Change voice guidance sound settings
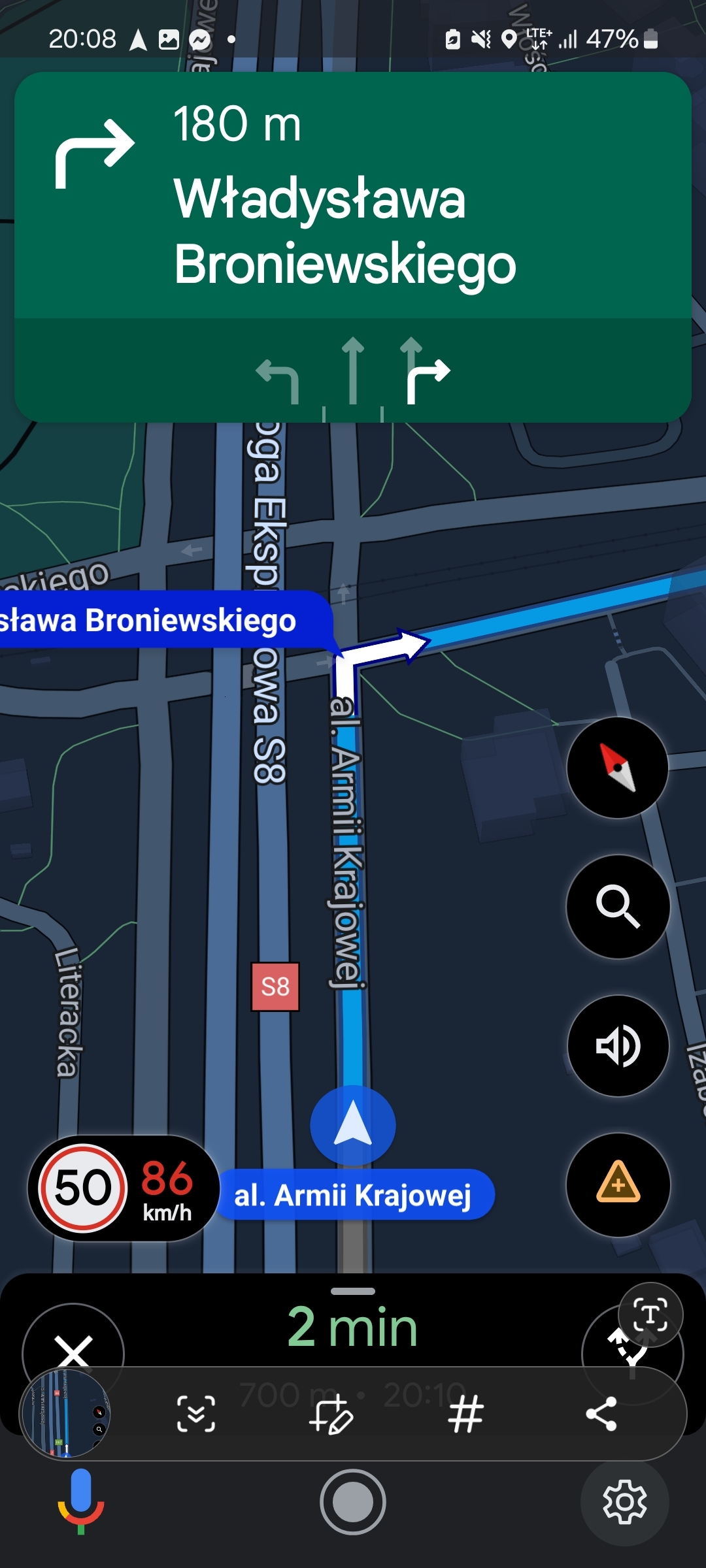This screenshot has width=706, height=1568. [x=617, y=1045]
